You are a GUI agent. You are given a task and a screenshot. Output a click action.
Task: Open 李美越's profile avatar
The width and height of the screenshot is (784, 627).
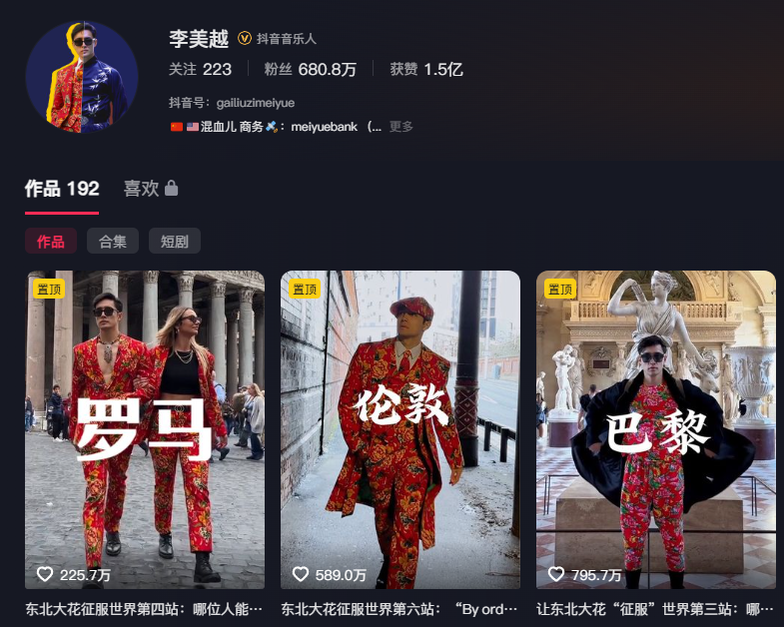pos(81,78)
